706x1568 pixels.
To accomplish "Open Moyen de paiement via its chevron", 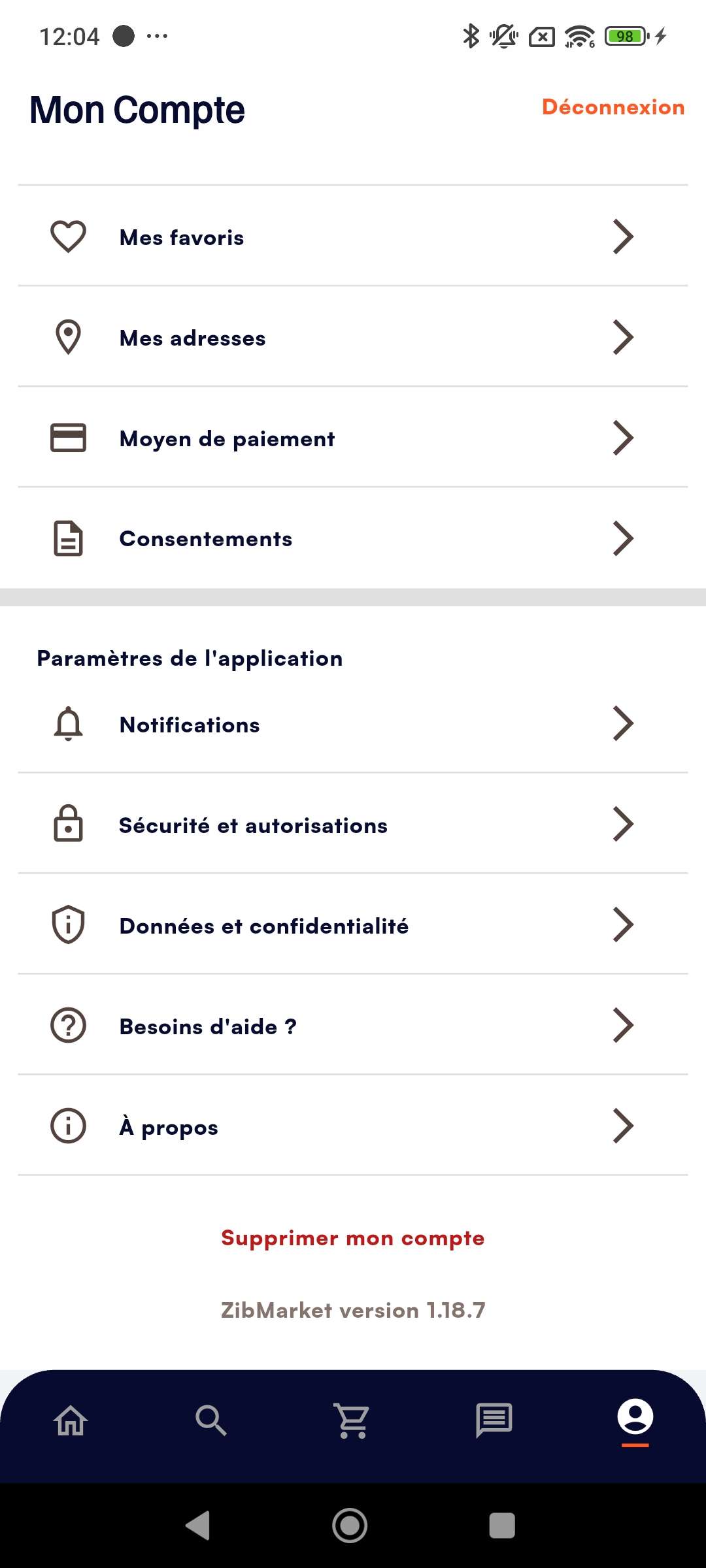I will [623, 438].
